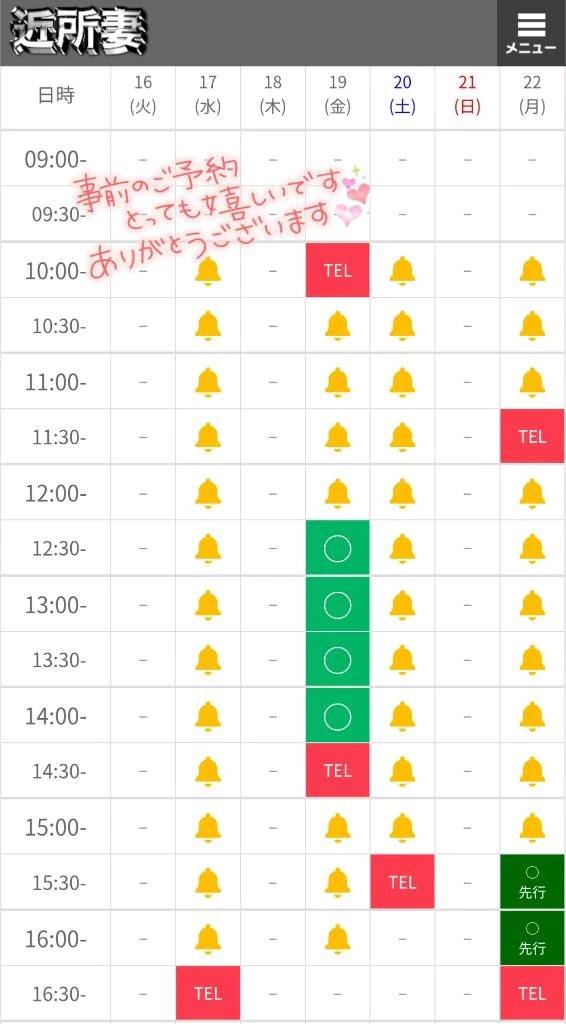Book the 13:30 slot on Friday 19
Image resolution: width=566 pixels, height=1024 pixels.
coord(338,660)
